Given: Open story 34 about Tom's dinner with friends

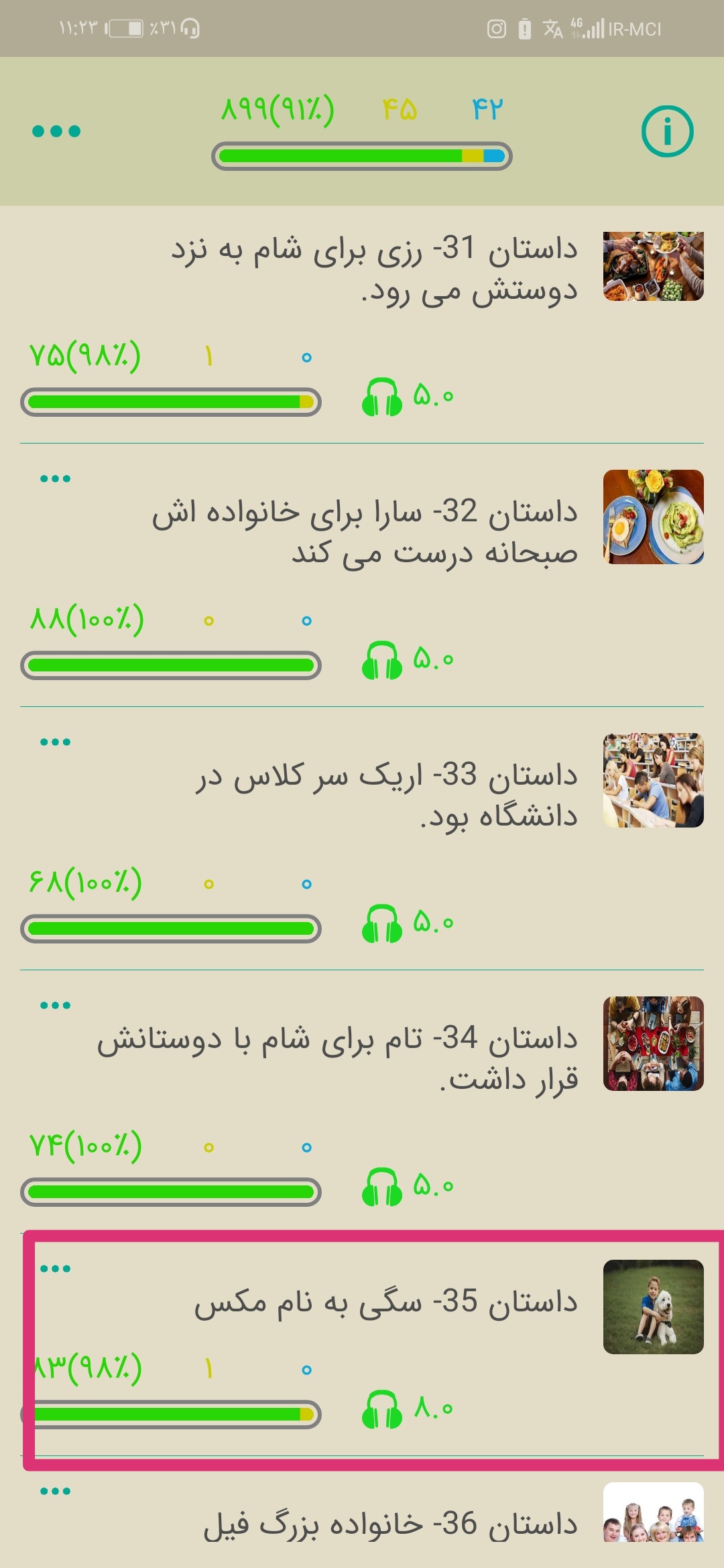Looking at the screenshot, I should pyautogui.click(x=337, y=1059).
